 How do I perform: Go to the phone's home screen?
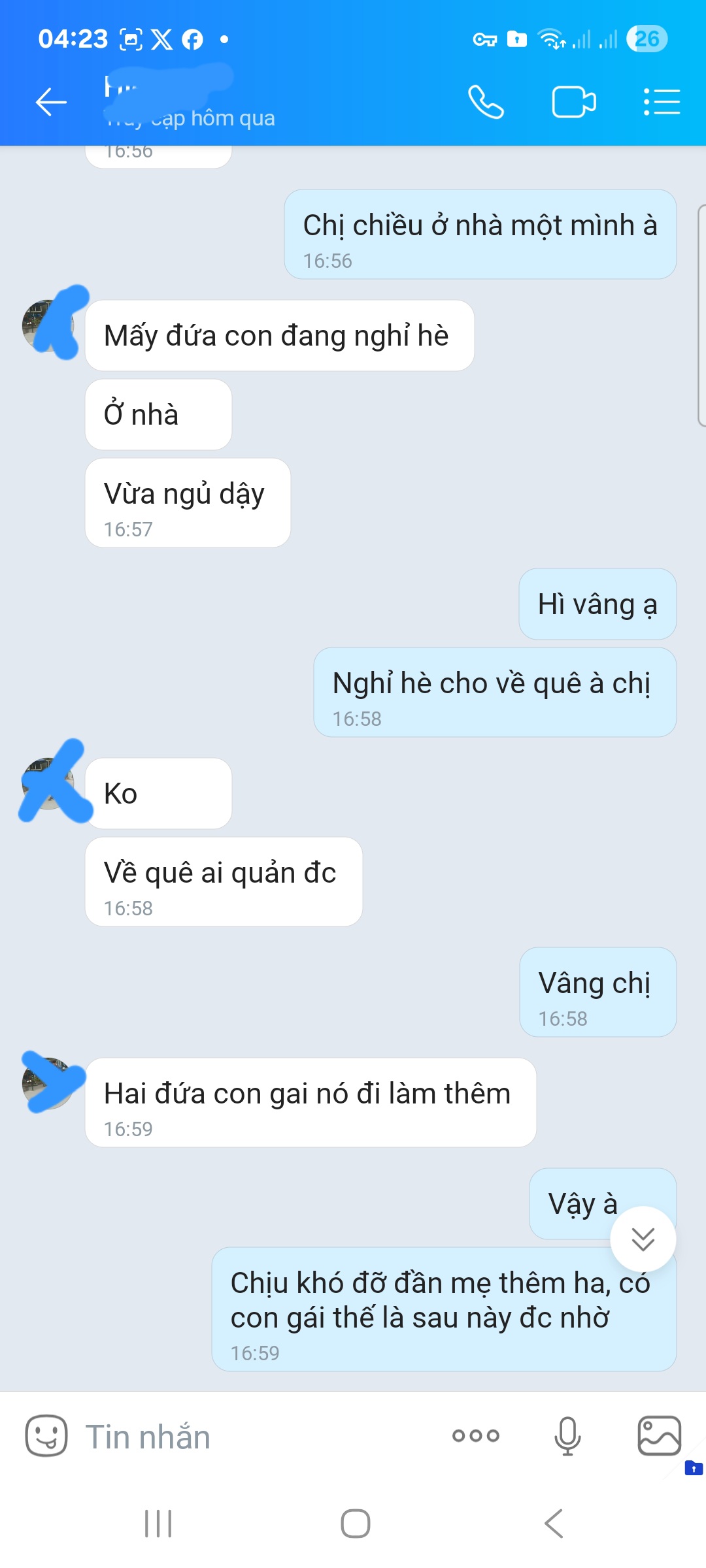coord(355,1524)
